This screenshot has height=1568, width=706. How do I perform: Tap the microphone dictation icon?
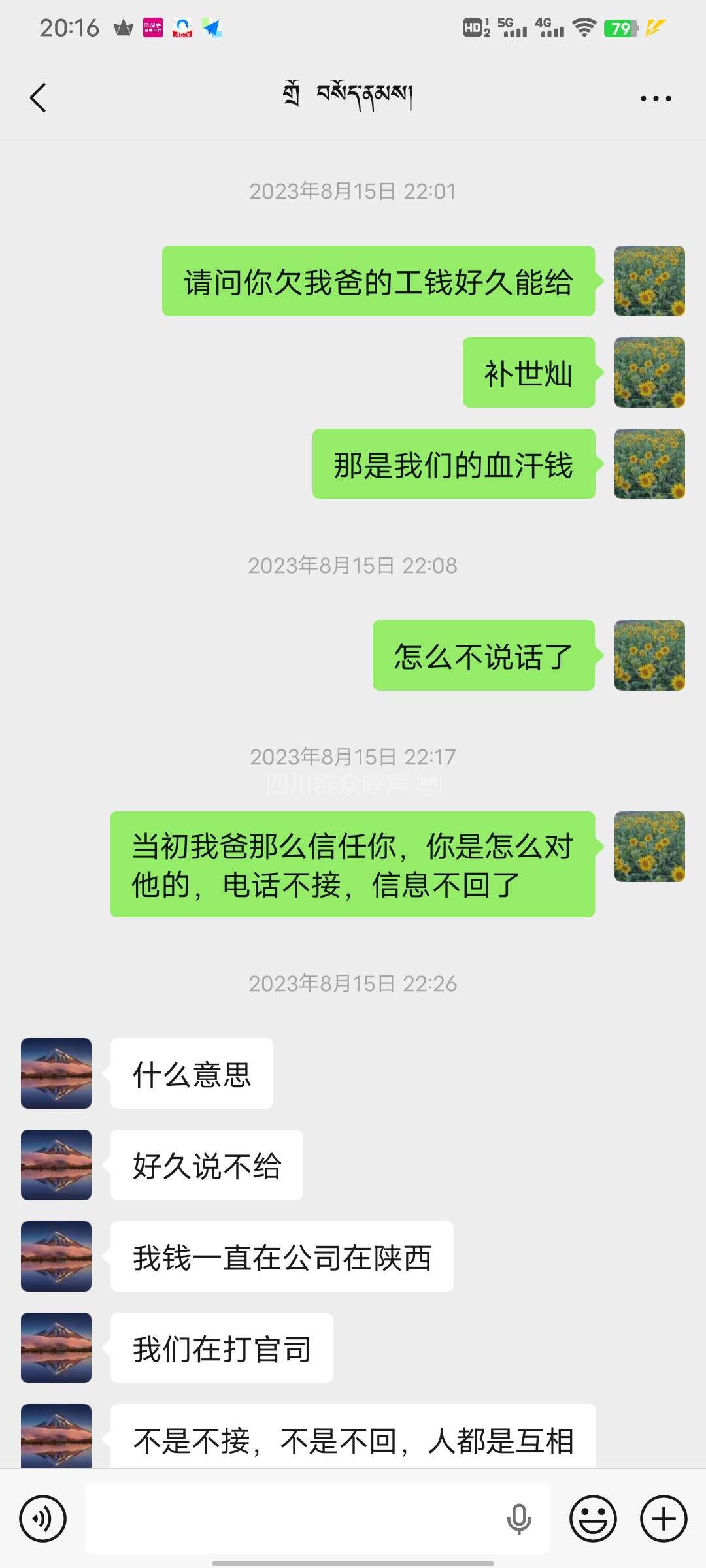pos(519,1518)
